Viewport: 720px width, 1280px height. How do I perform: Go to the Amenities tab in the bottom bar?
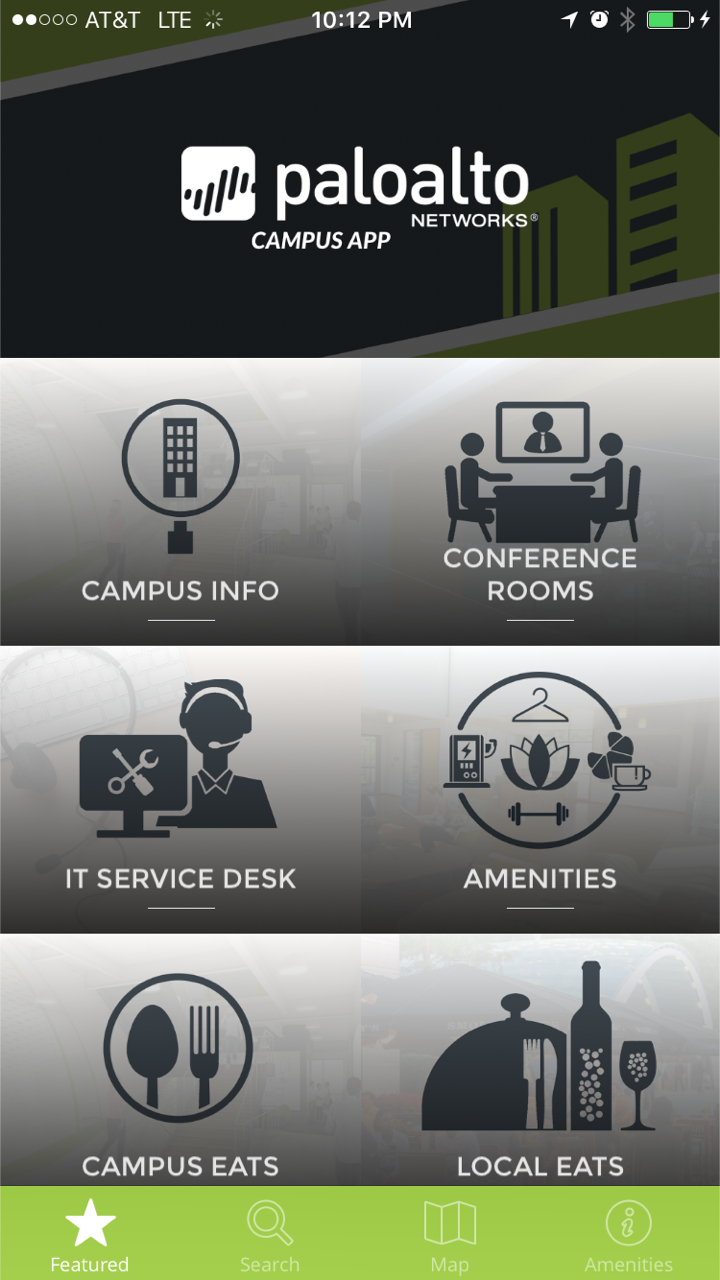[630, 1234]
